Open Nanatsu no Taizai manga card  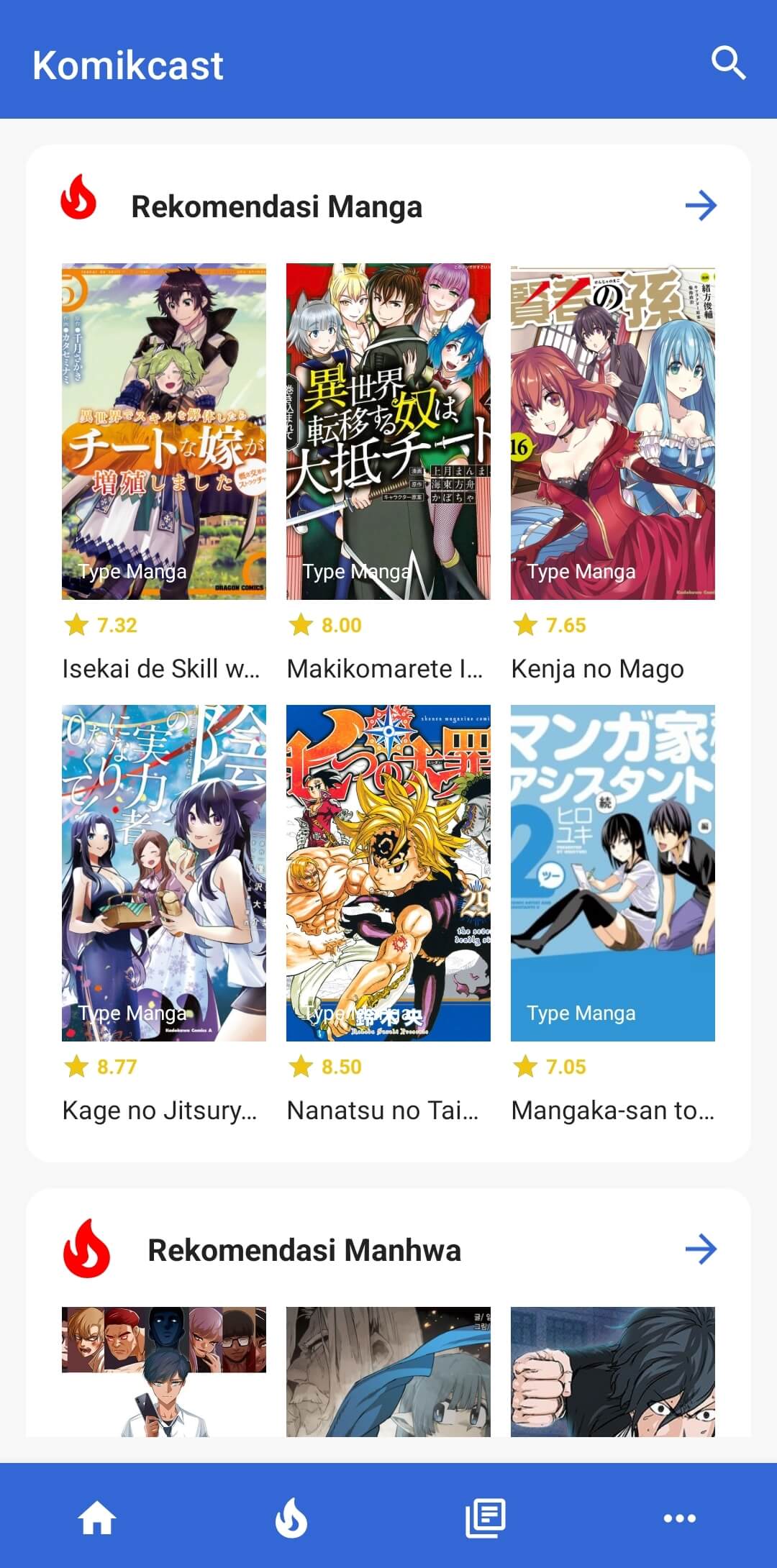pyautogui.click(x=388, y=915)
